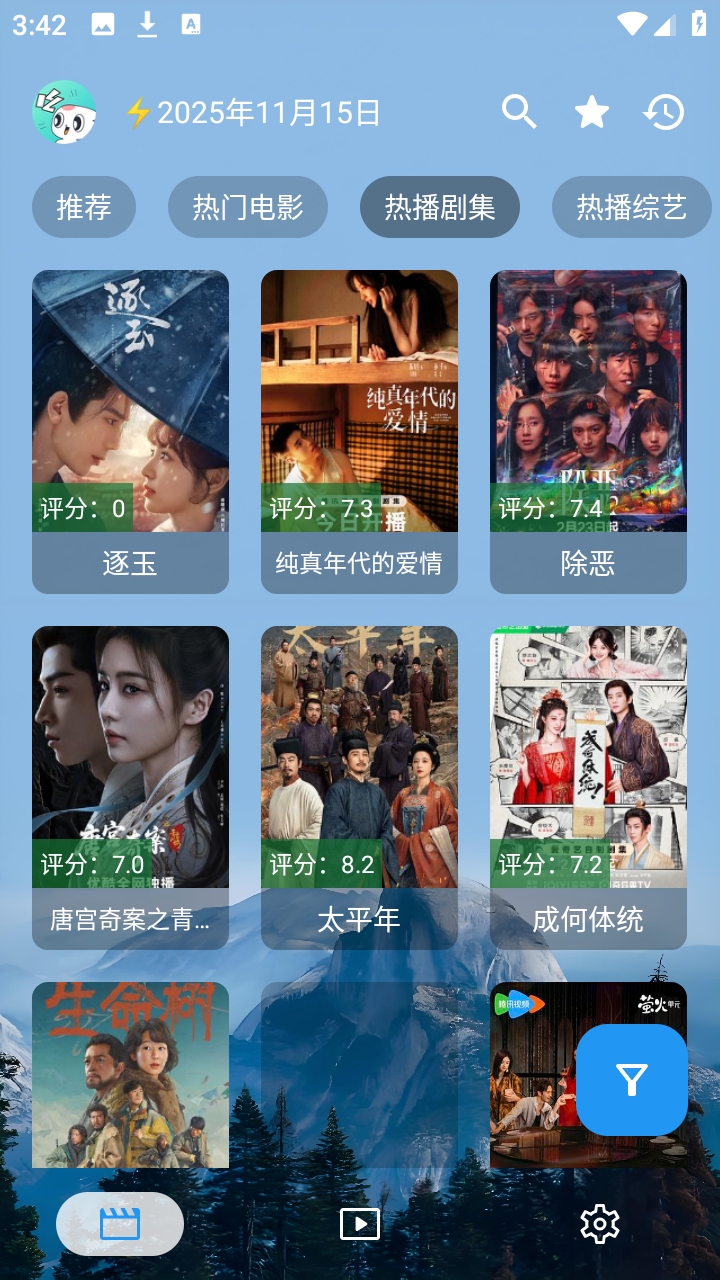Open the 生命树 poster card
Viewport: 720px width, 1280px height.
(x=130, y=1074)
